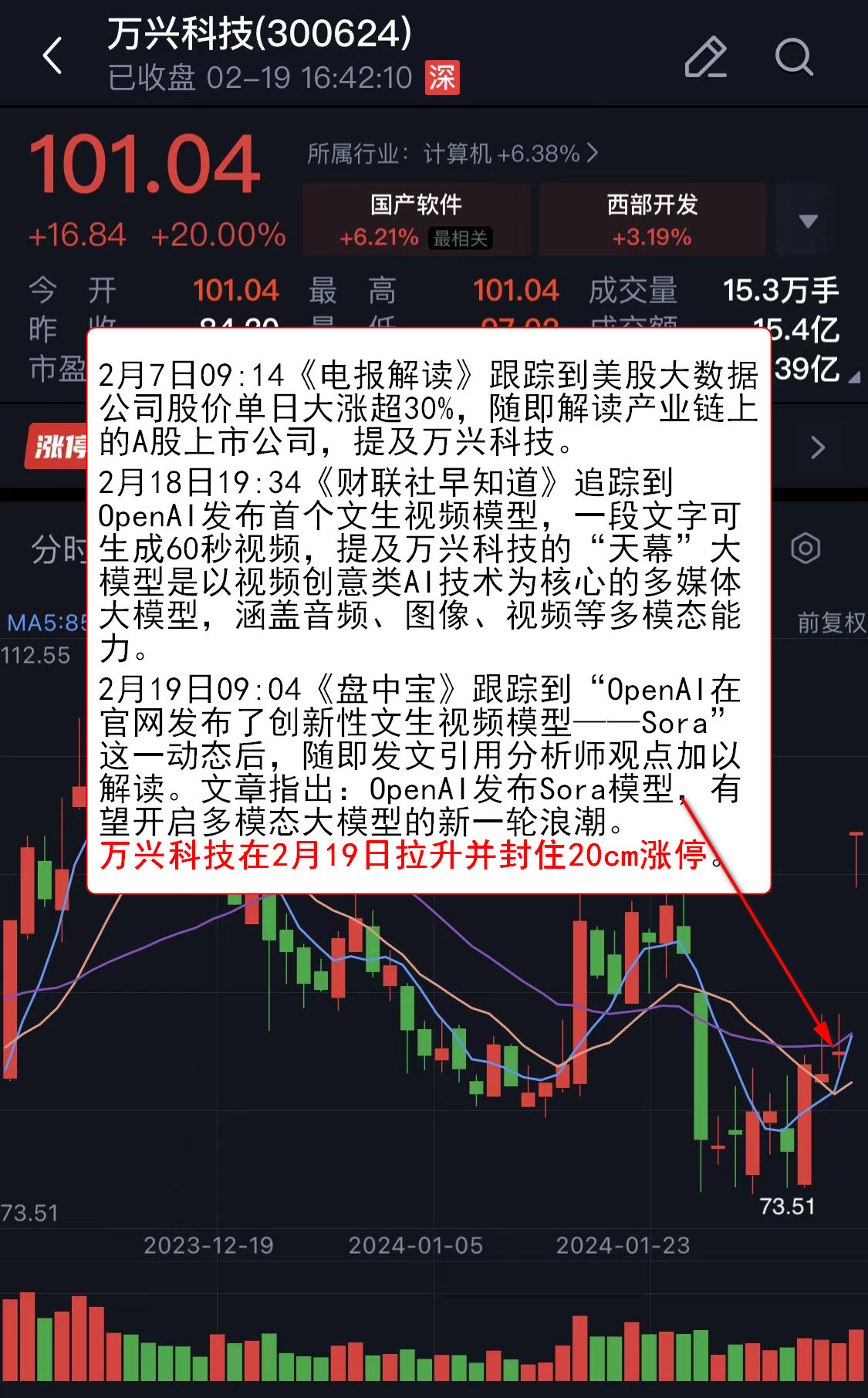Screen dimensions: 868x1398
Task: Open stock search magnifier
Action: click(x=793, y=57)
